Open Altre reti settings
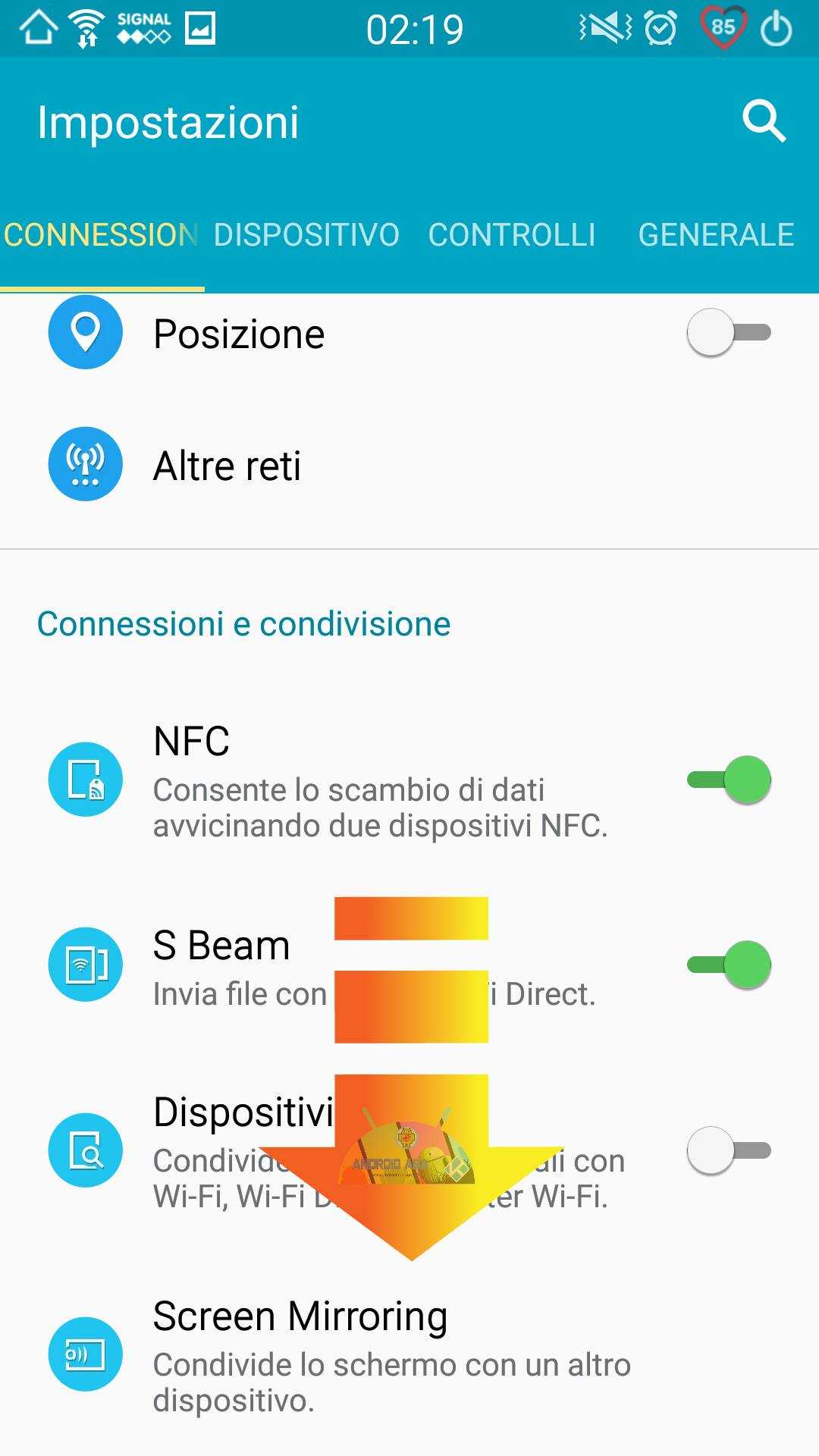Screen dimensions: 819x1456 (409, 465)
